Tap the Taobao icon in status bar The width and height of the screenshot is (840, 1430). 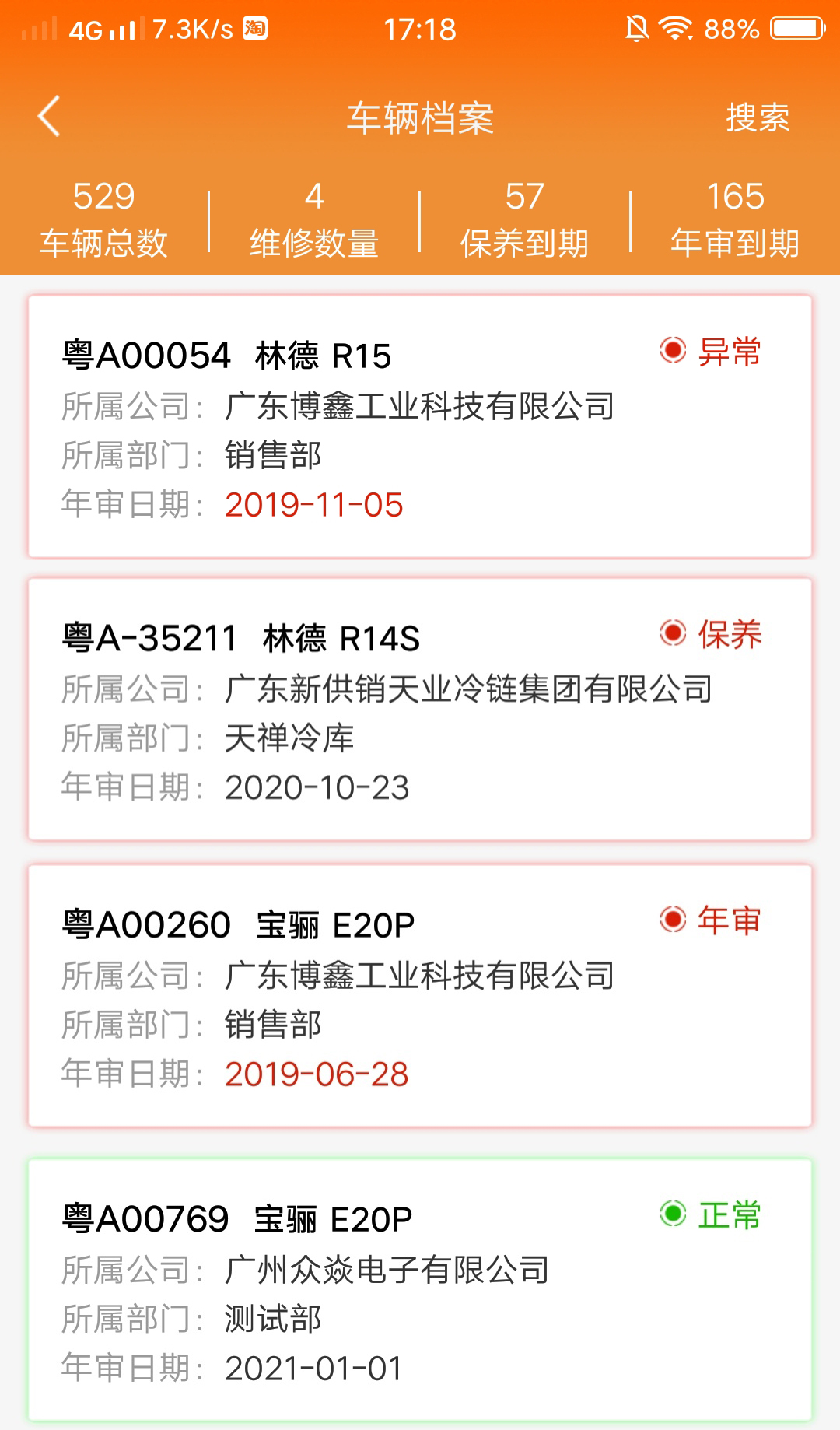257,27
